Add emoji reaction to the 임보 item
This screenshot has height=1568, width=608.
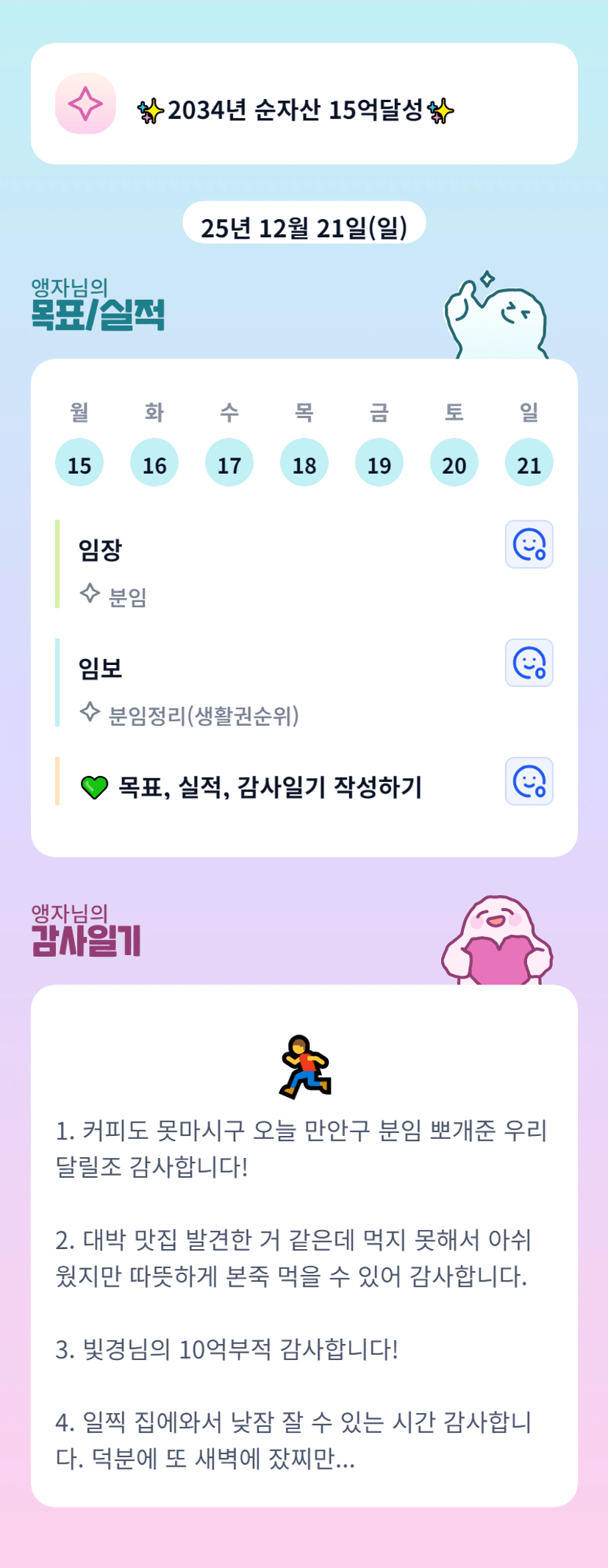[x=529, y=663]
